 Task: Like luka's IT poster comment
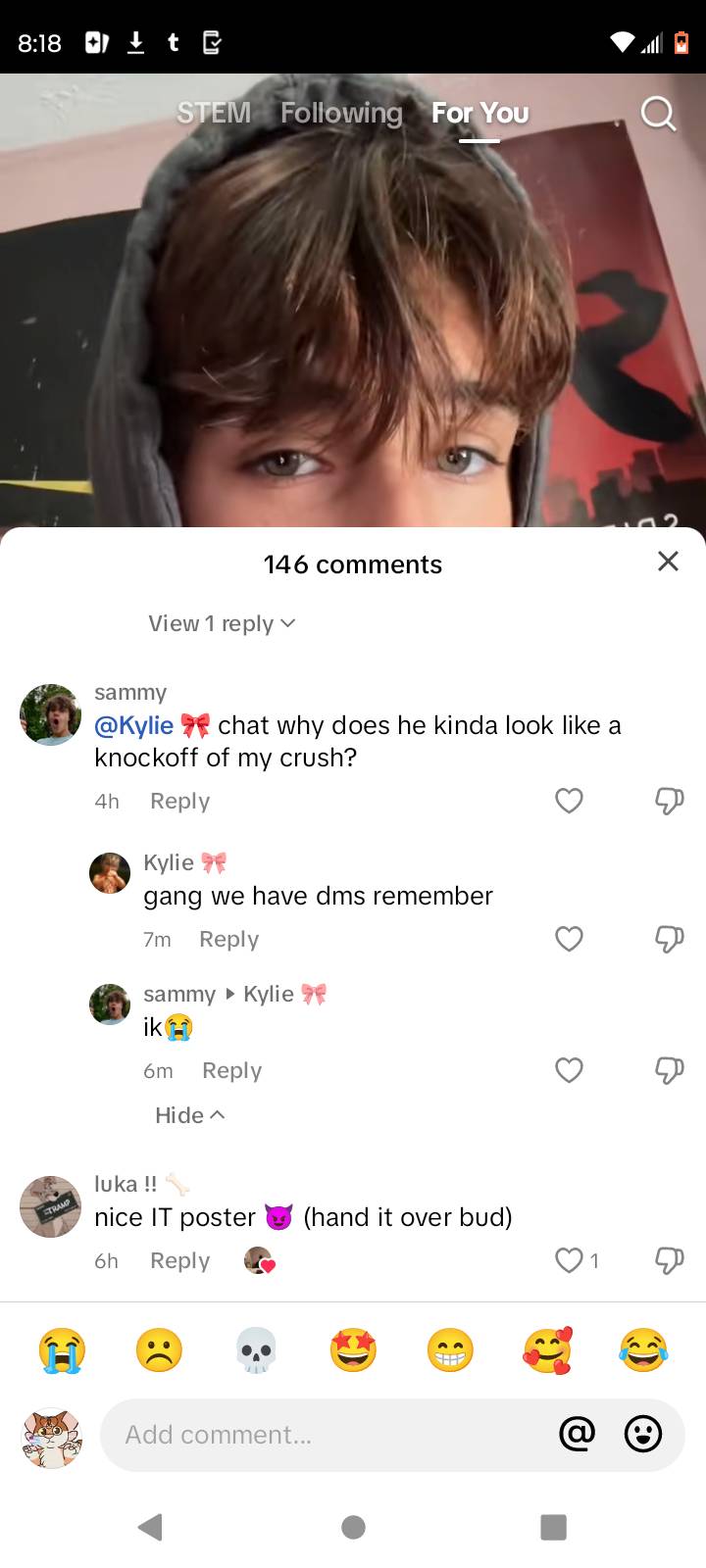coord(569,1260)
